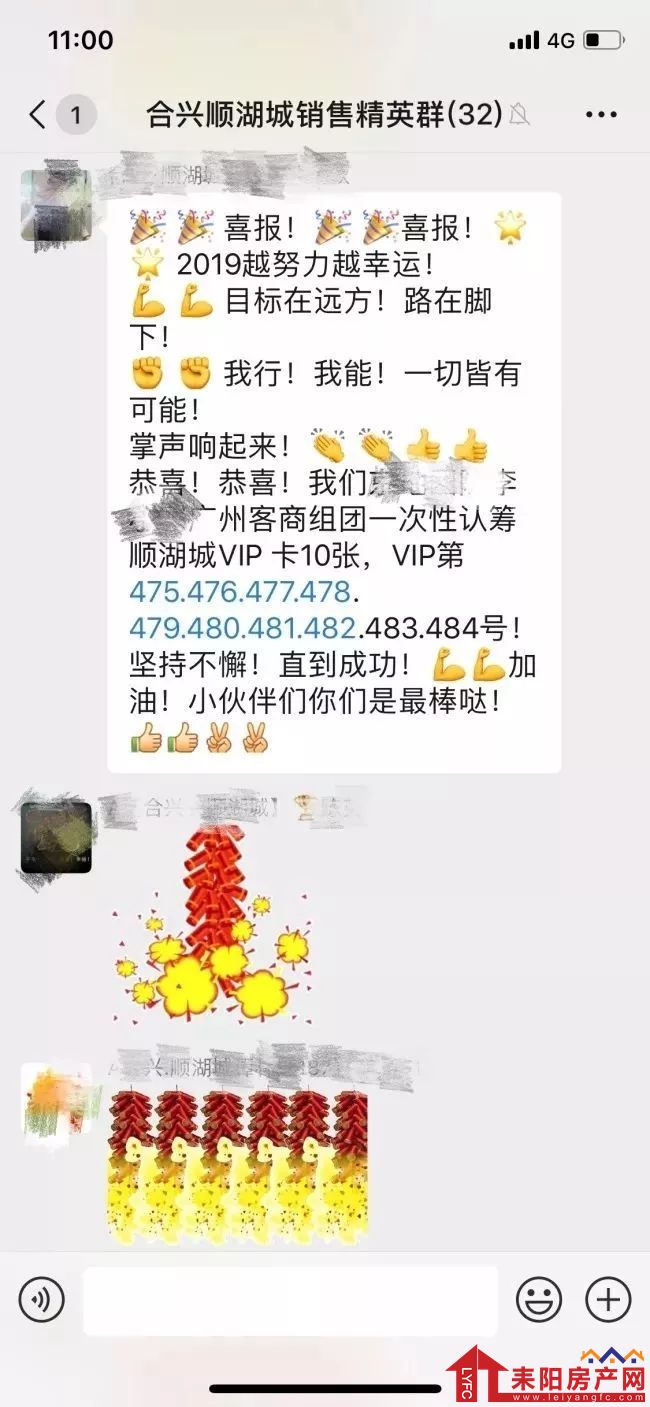The width and height of the screenshot is (650, 1407).
Task: Switch to voice message input
Action: (41, 1300)
